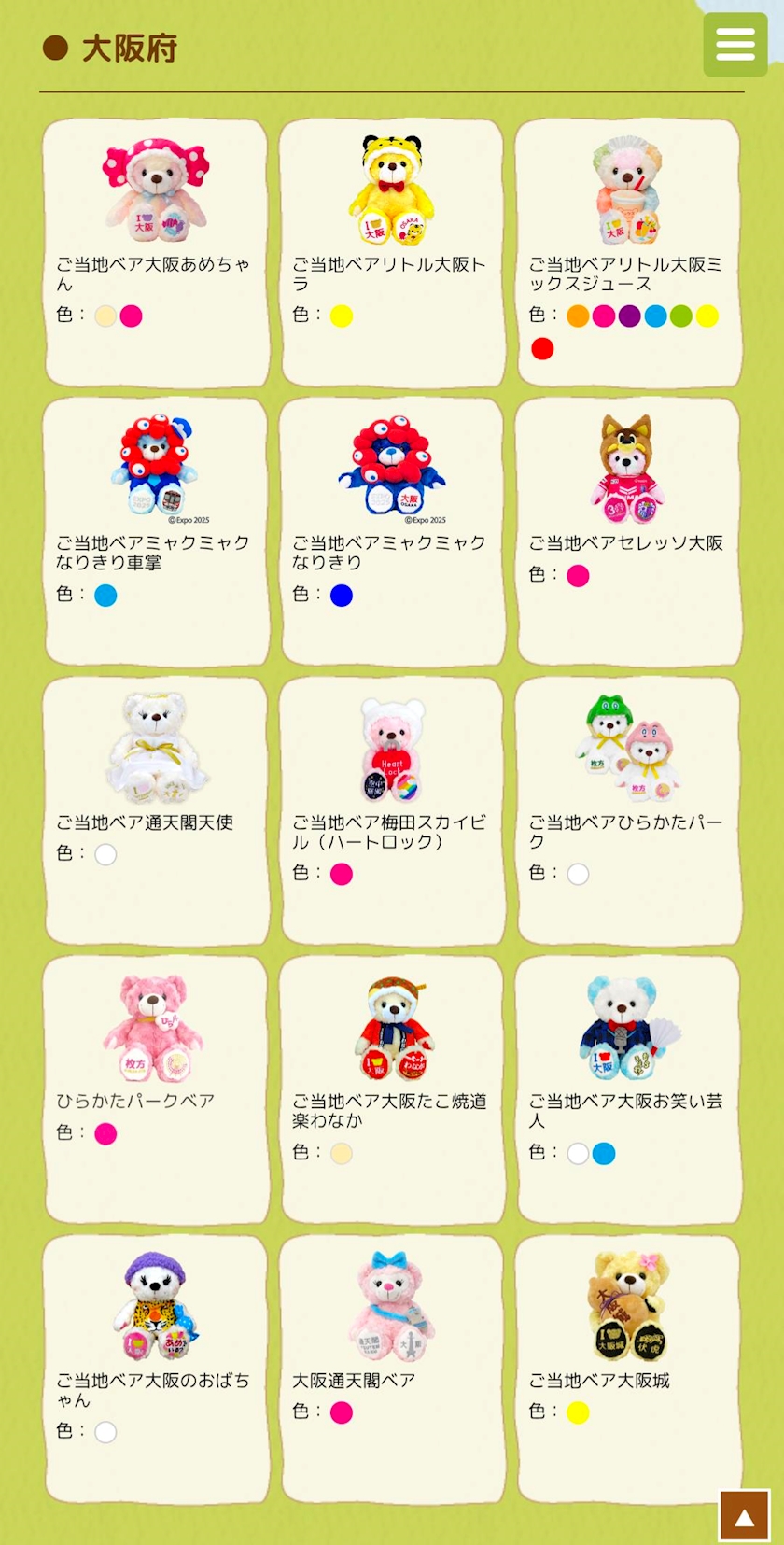The image size is (784, 1545).
Task: Open the hamburger menu
Action: pos(735,45)
